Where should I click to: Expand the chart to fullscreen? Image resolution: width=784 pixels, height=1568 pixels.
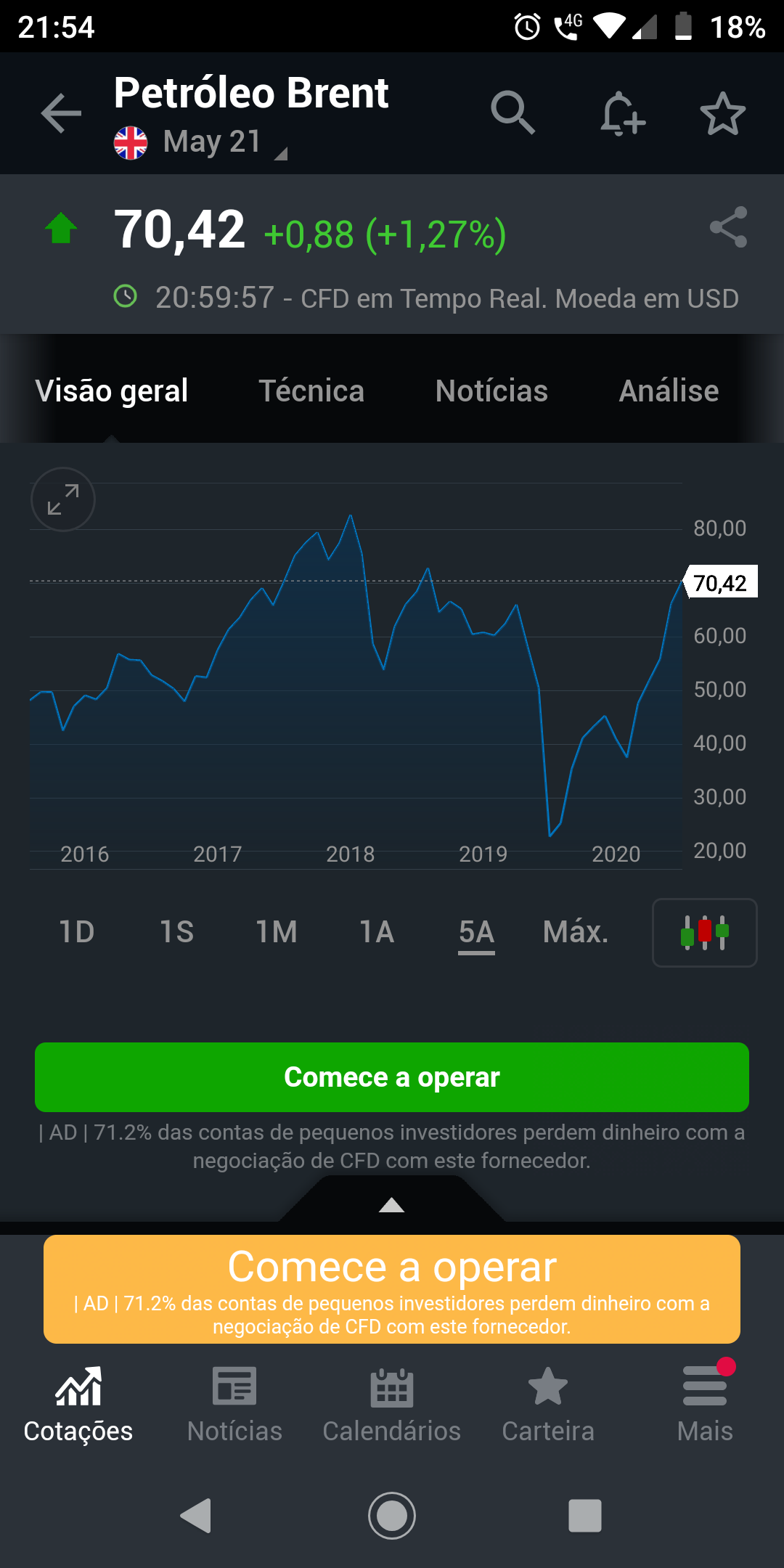[63, 499]
